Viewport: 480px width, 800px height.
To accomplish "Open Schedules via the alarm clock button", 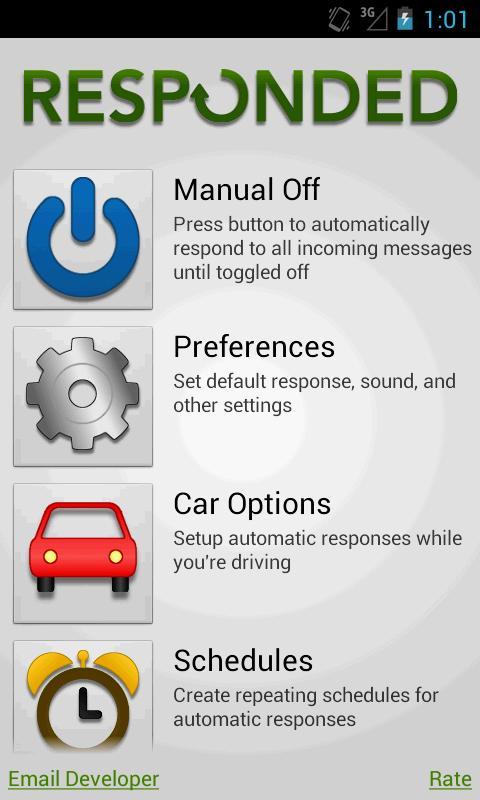I will tap(83, 696).
